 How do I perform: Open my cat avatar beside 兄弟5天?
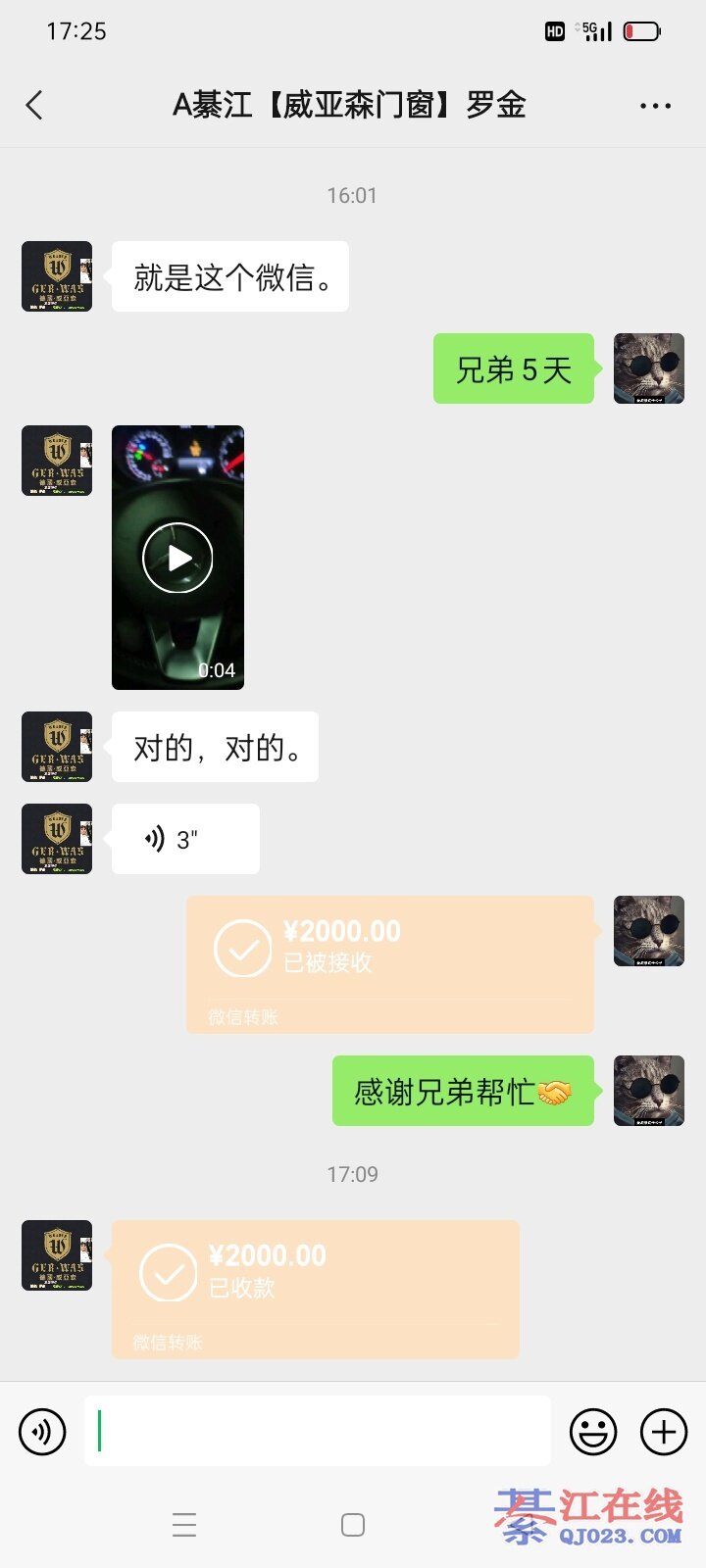tap(648, 368)
